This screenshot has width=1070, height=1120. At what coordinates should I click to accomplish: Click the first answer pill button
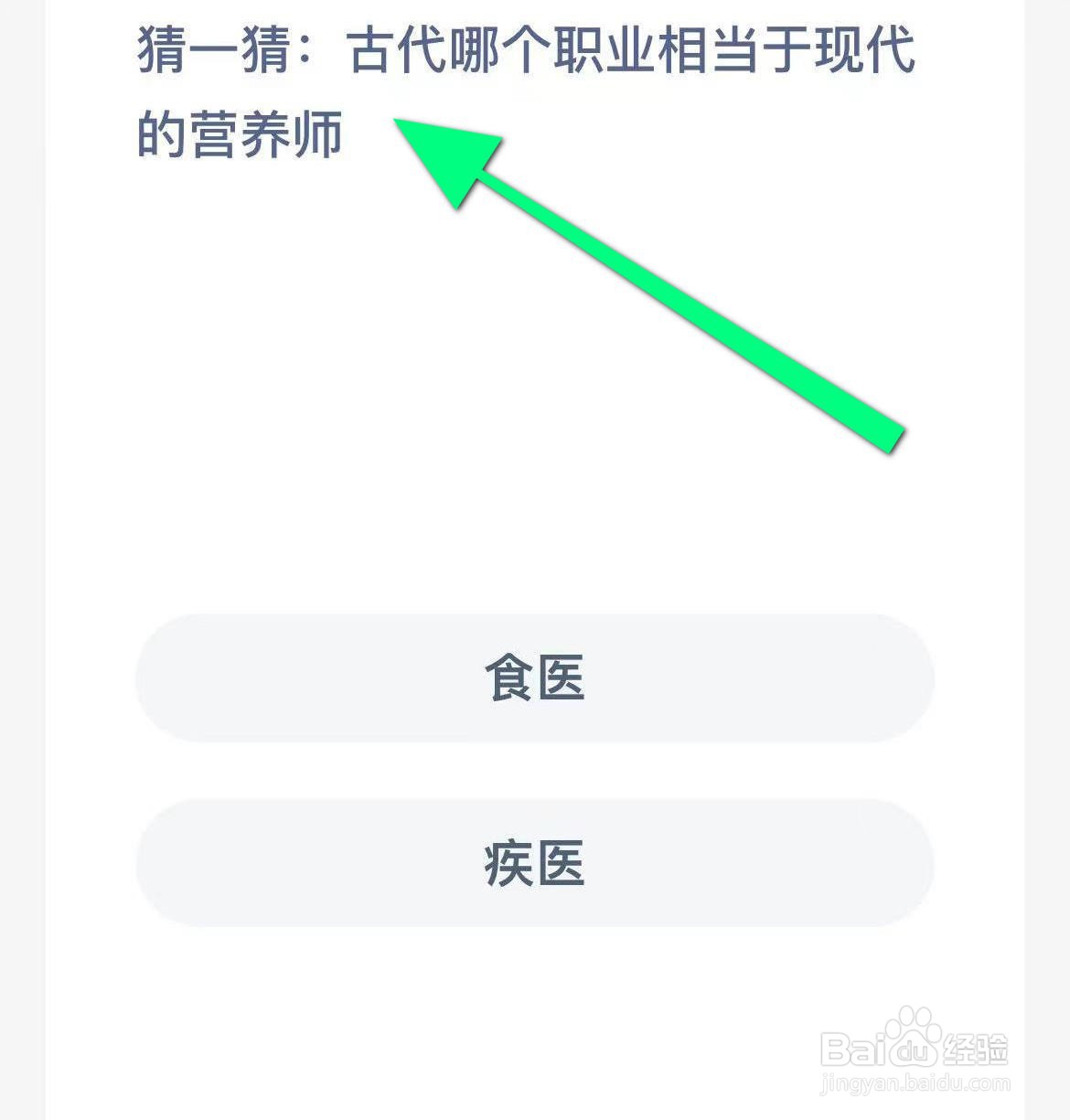pos(533,679)
